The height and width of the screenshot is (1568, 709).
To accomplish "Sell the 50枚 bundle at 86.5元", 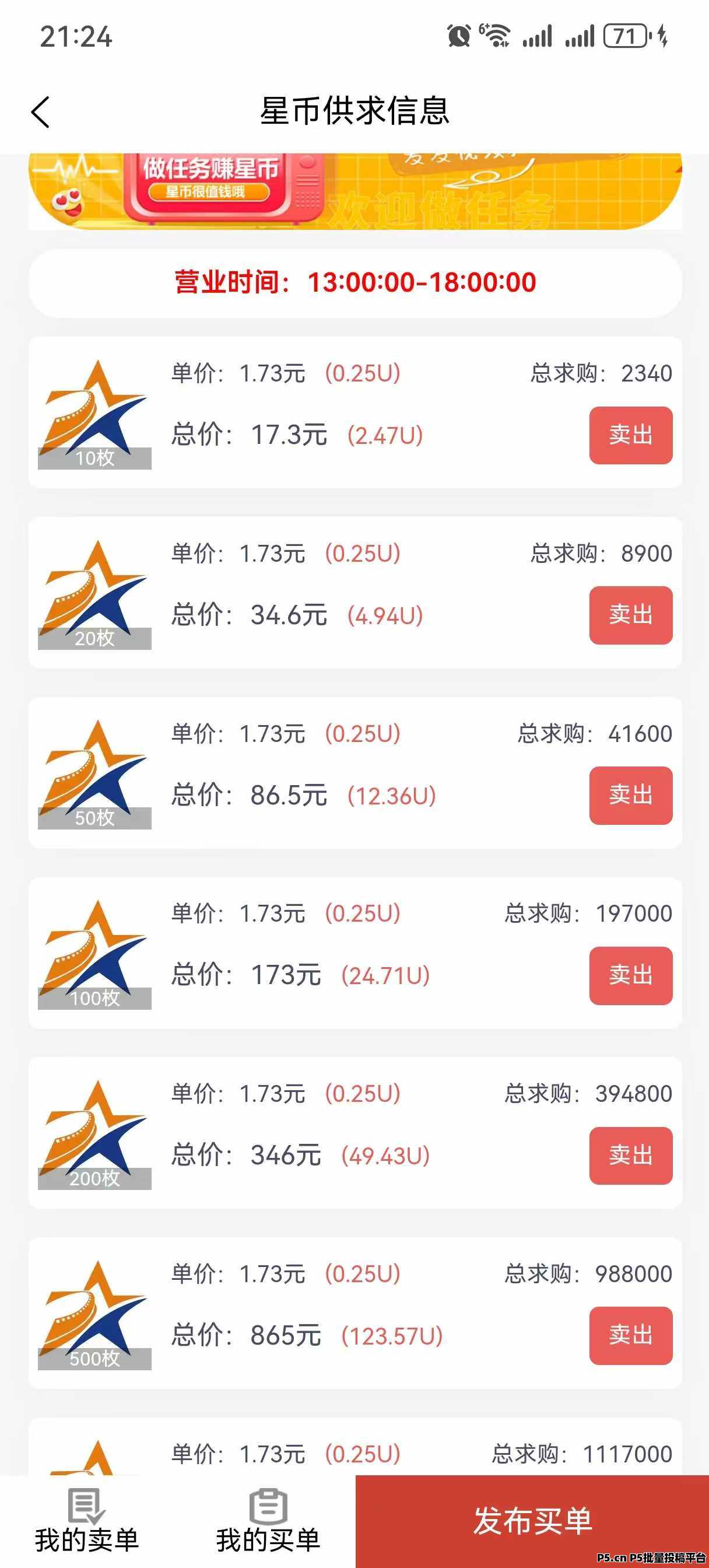I will pos(630,795).
